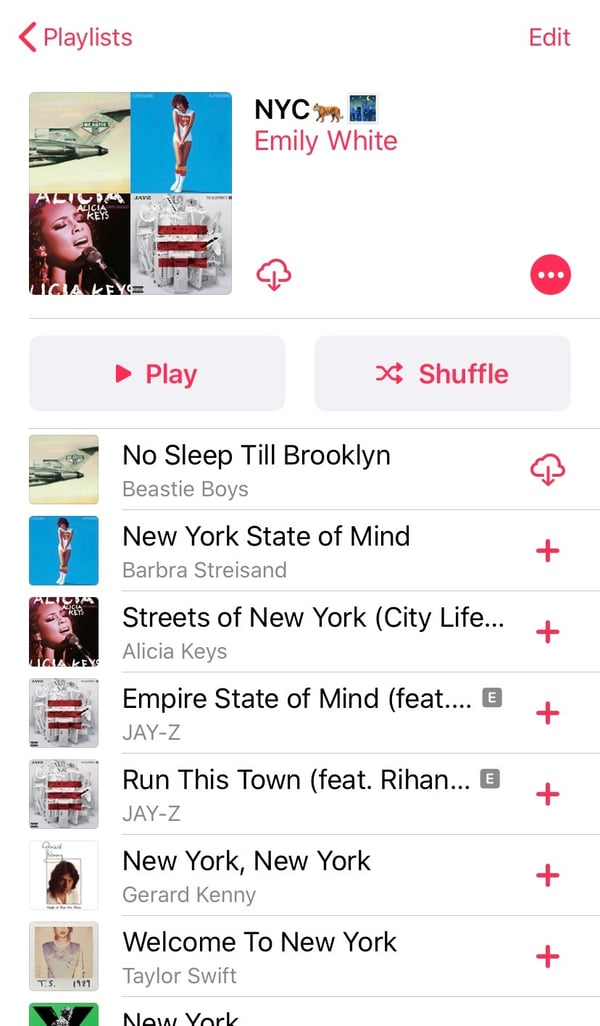Image resolution: width=600 pixels, height=1026 pixels.
Task: Add Gerard Kenny's New York, New York
Action: 547,875
